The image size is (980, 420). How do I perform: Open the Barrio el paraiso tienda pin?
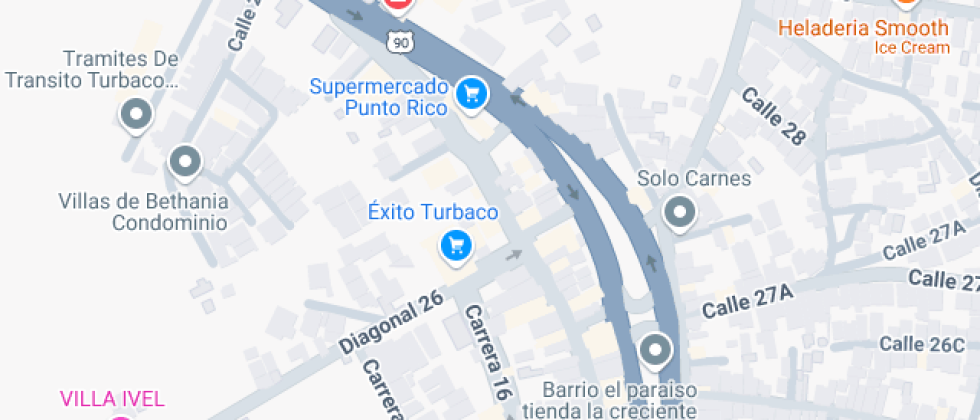coord(656,350)
